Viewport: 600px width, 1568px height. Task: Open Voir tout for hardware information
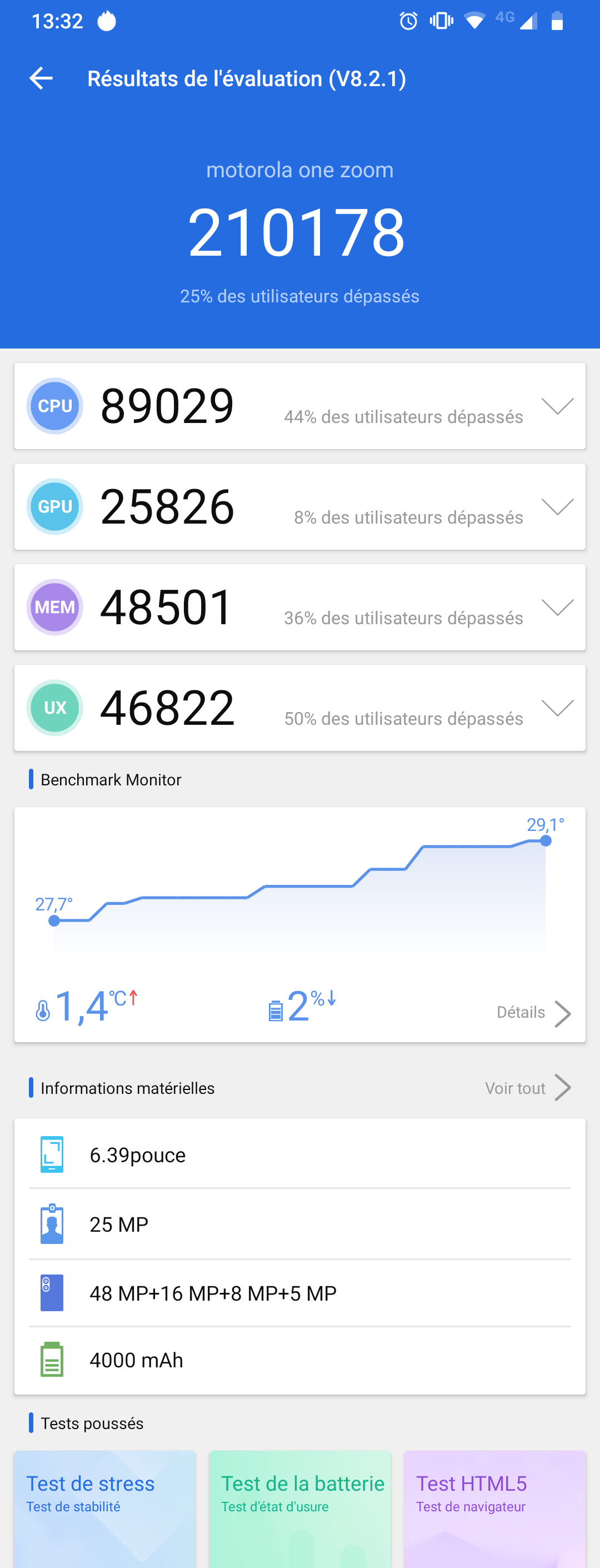[x=527, y=1088]
